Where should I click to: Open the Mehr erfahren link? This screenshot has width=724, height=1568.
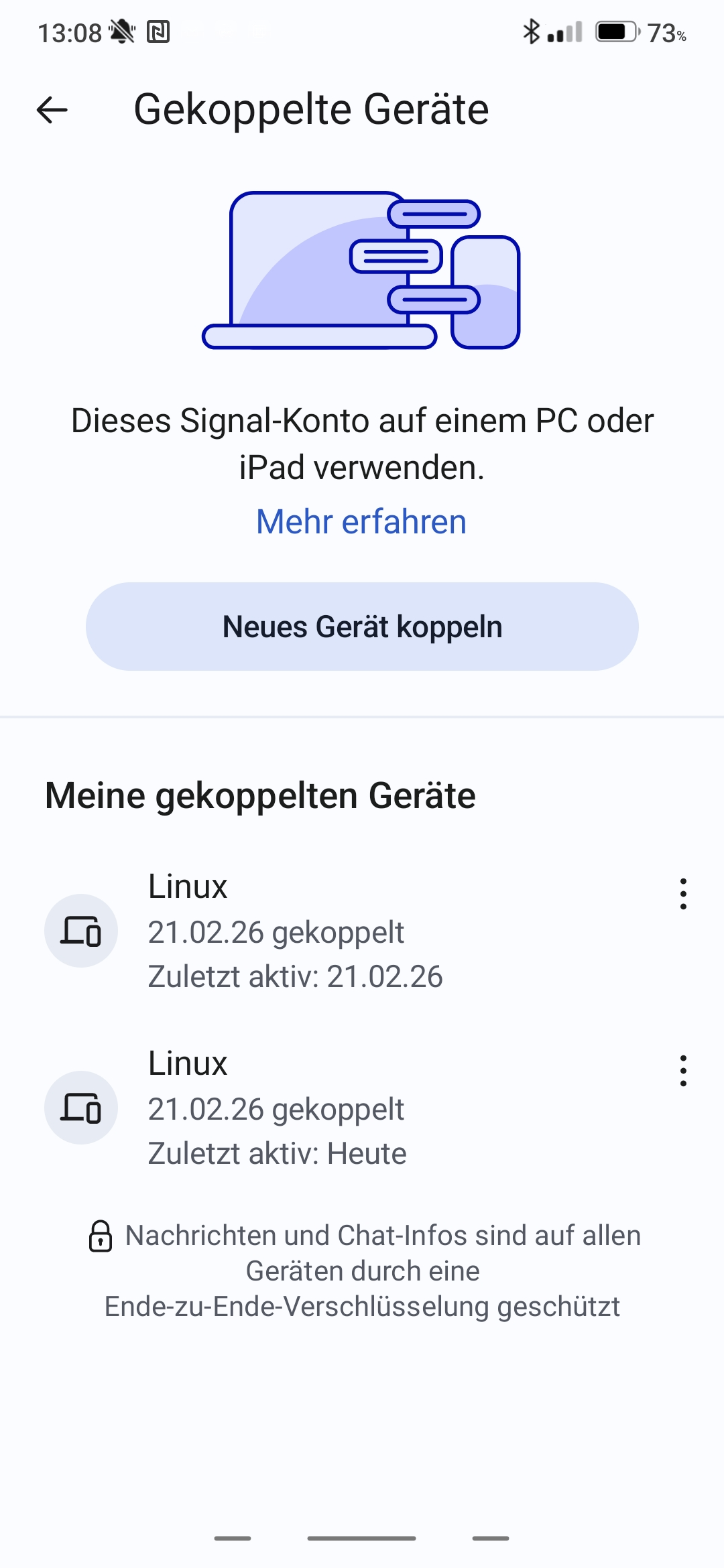361,522
